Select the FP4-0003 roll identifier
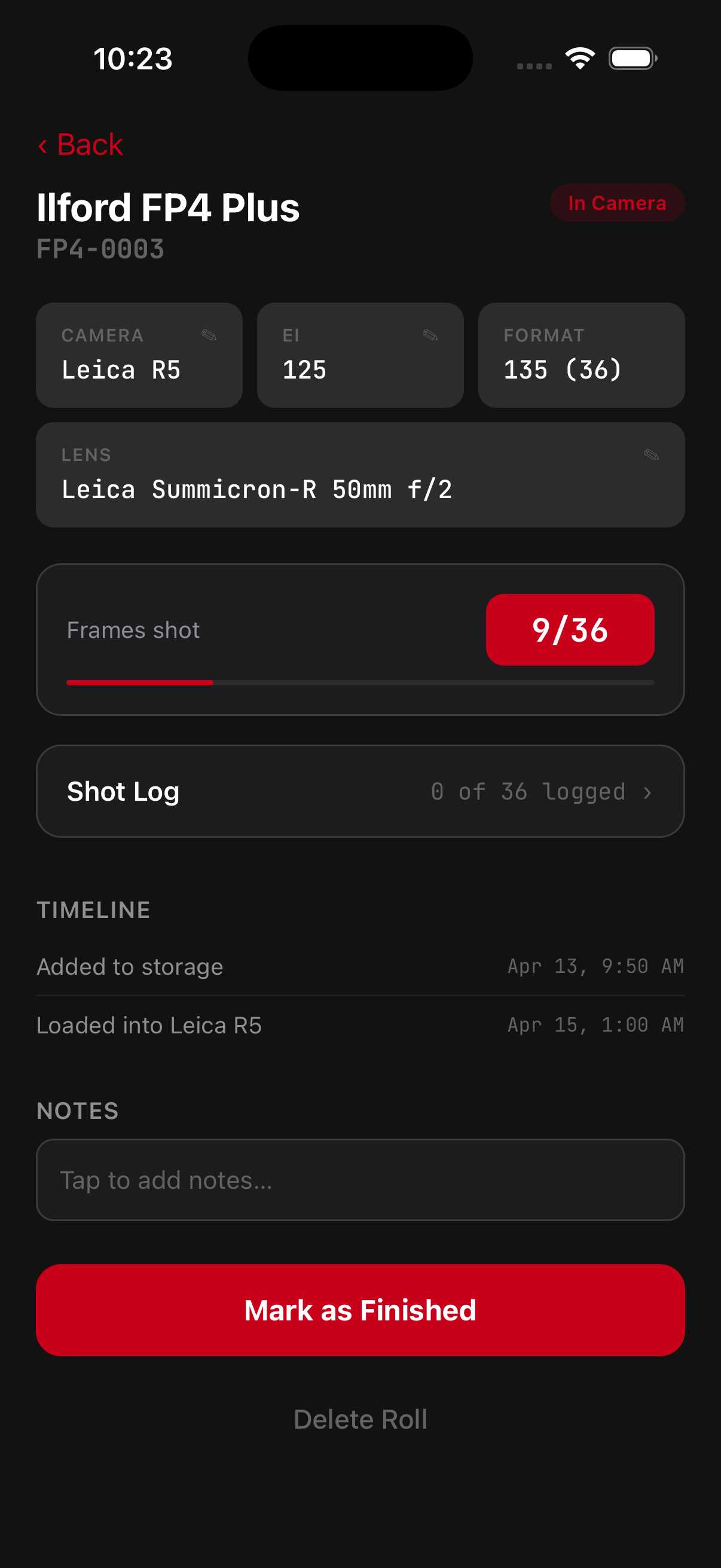Image resolution: width=721 pixels, height=1568 pixels. [x=100, y=248]
